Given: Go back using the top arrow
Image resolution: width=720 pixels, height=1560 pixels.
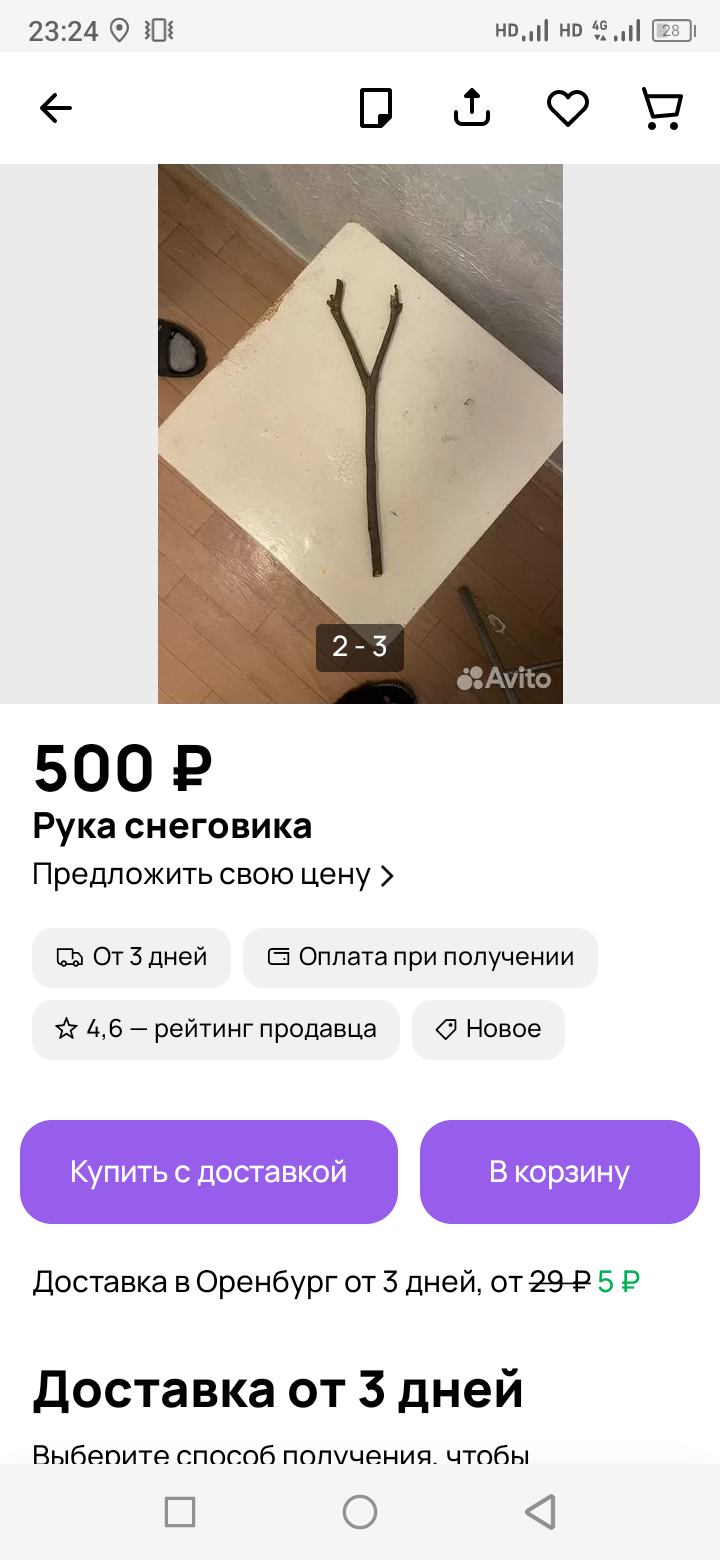Looking at the screenshot, I should tap(56, 108).
